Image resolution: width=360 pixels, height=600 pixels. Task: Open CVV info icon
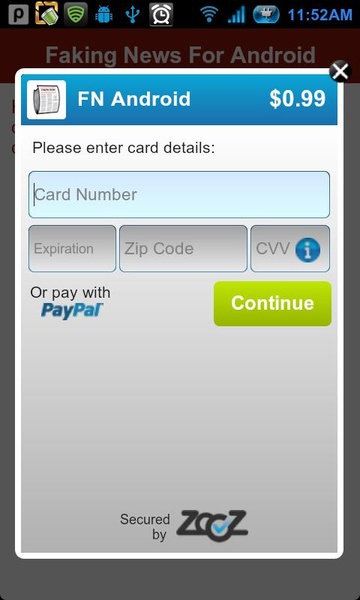308,250
